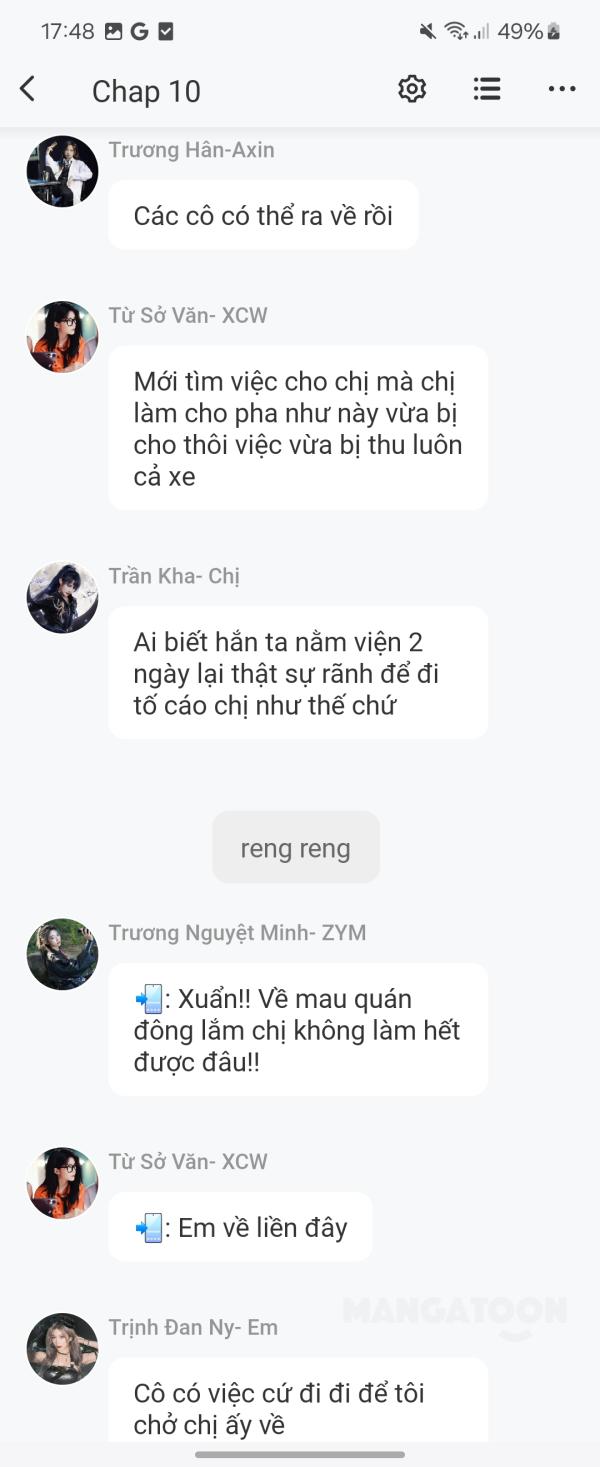Open the reader settings gear
Screen dimensions: 600x1467
point(412,89)
